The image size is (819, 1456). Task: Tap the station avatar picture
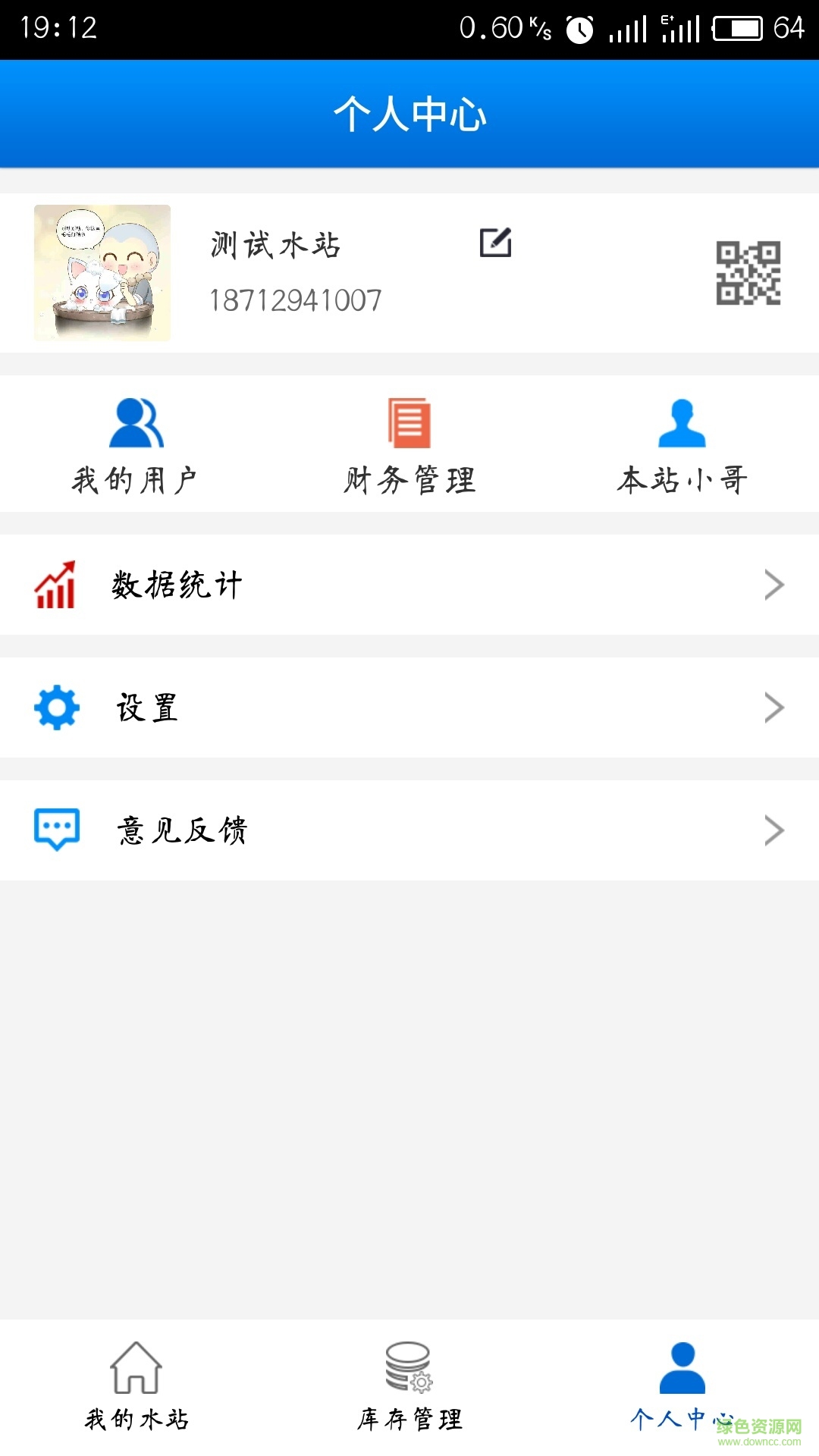(102, 271)
